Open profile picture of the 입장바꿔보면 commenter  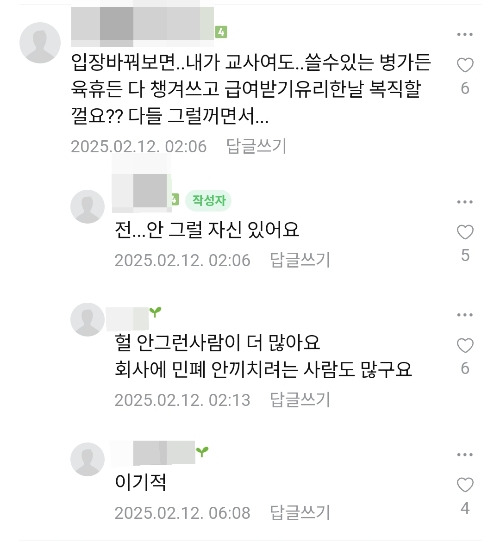(x=40, y=43)
